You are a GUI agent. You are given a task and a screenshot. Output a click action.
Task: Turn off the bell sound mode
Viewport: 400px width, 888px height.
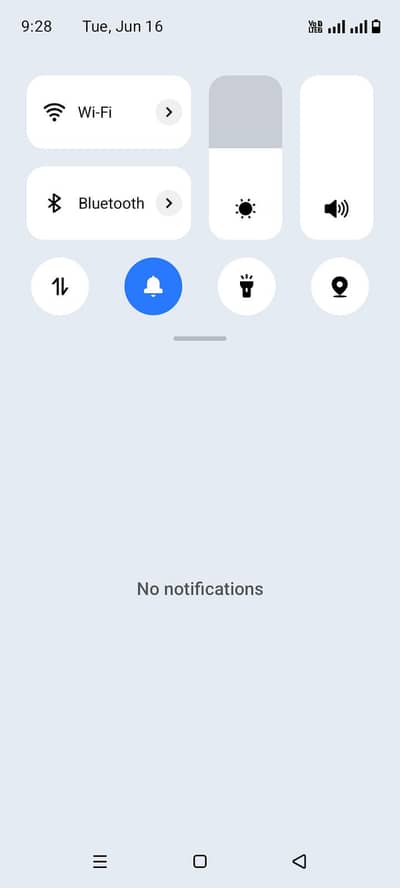tap(154, 287)
